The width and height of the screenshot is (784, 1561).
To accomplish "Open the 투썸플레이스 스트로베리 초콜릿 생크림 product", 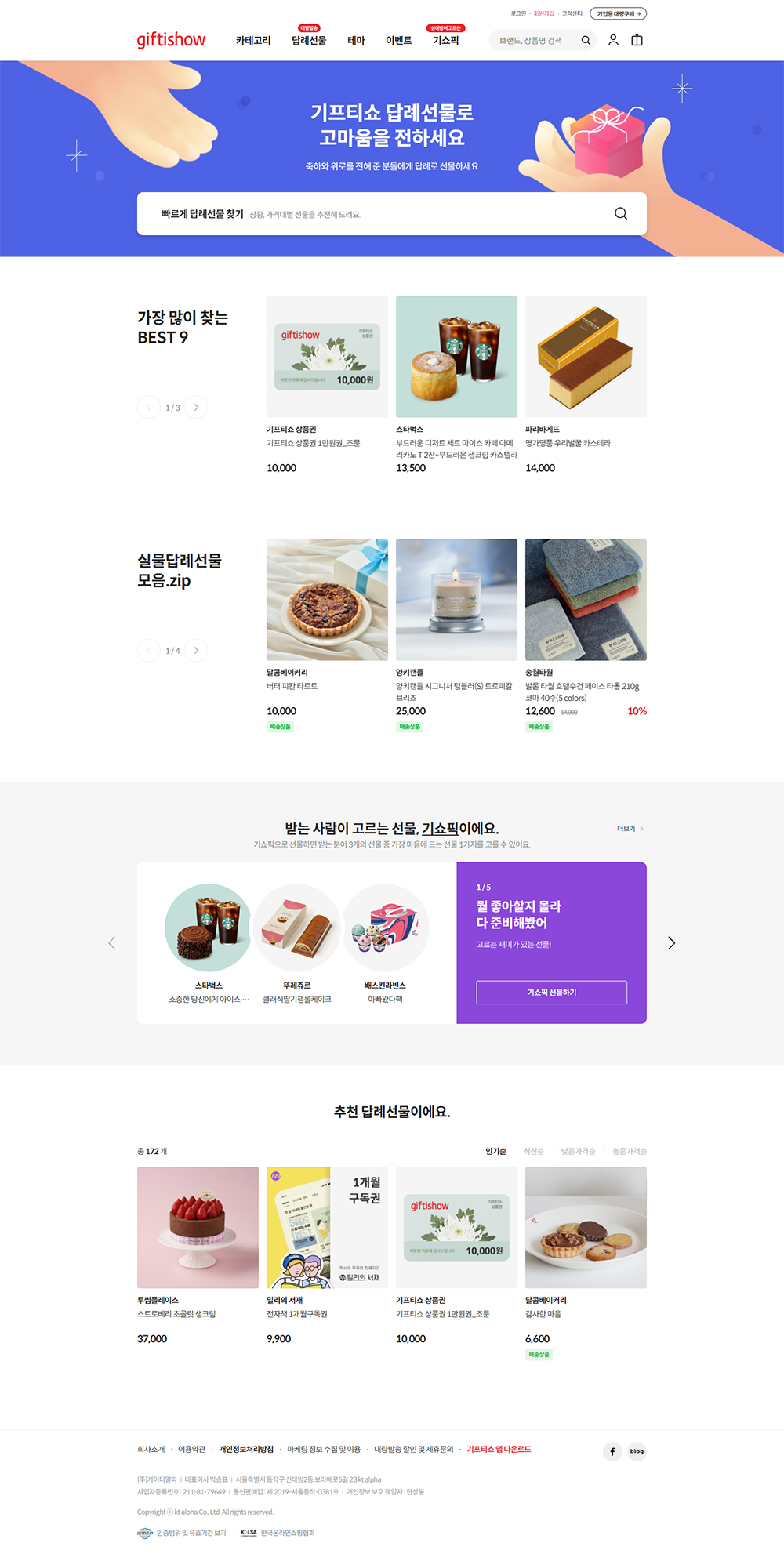I will tap(198, 1228).
